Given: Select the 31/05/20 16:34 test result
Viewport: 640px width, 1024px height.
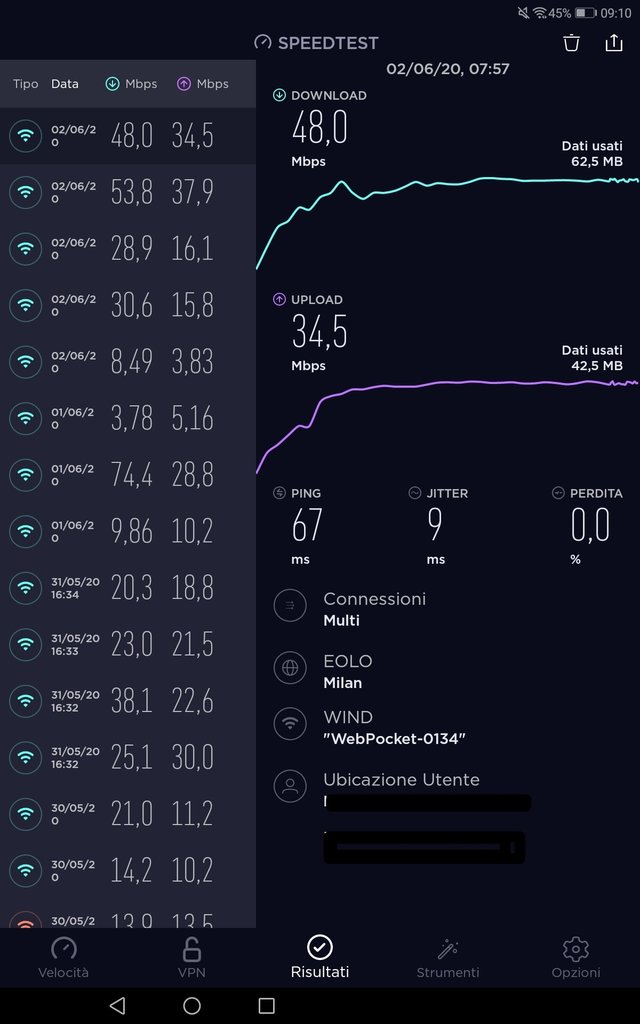Looking at the screenshot, I should pyautogui.click(x=128, y=588).
